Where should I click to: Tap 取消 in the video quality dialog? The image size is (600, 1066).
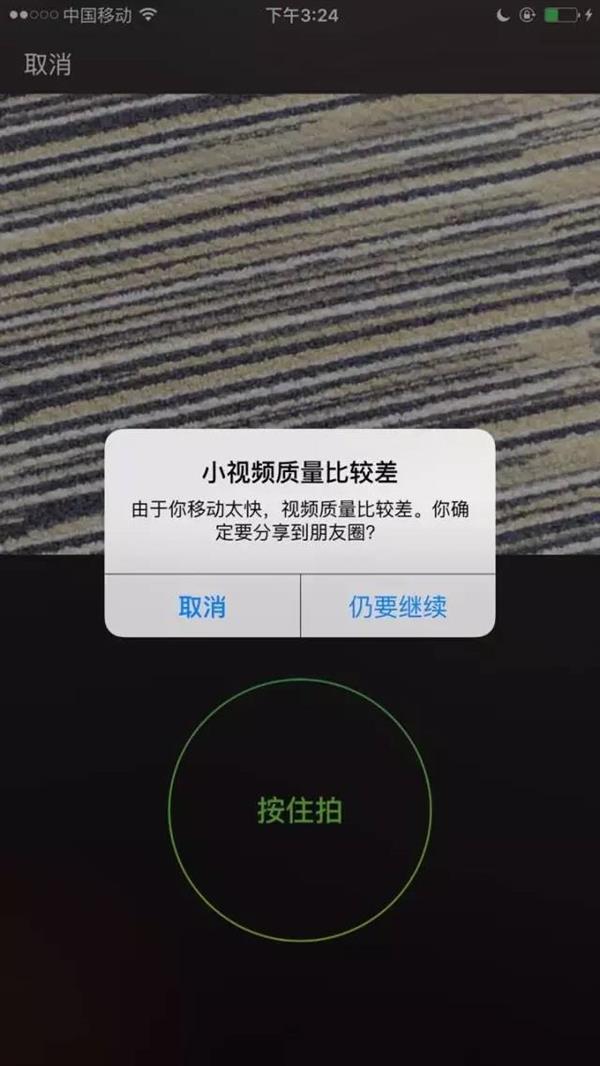(x=202, y=606)
